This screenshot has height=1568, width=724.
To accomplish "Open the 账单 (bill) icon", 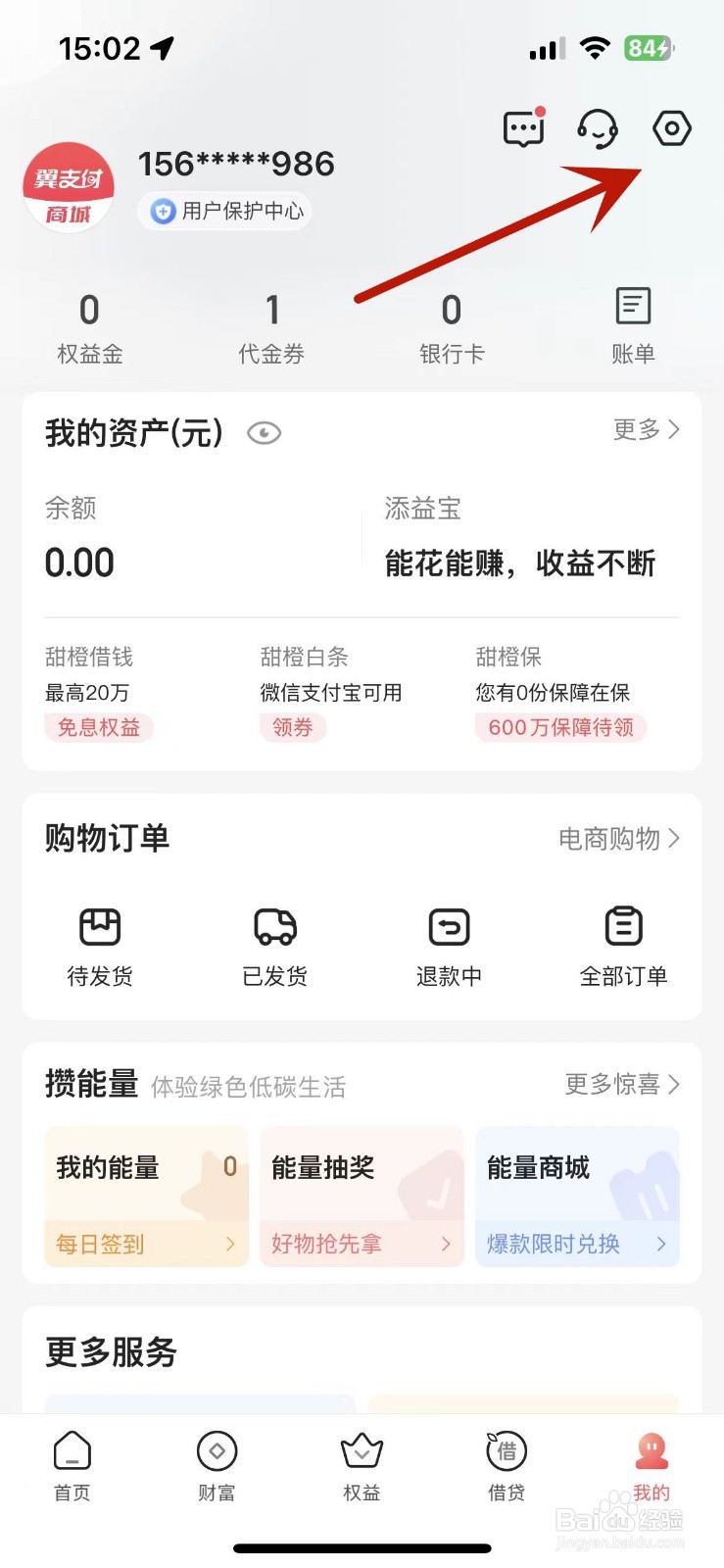I will [634, 323].
